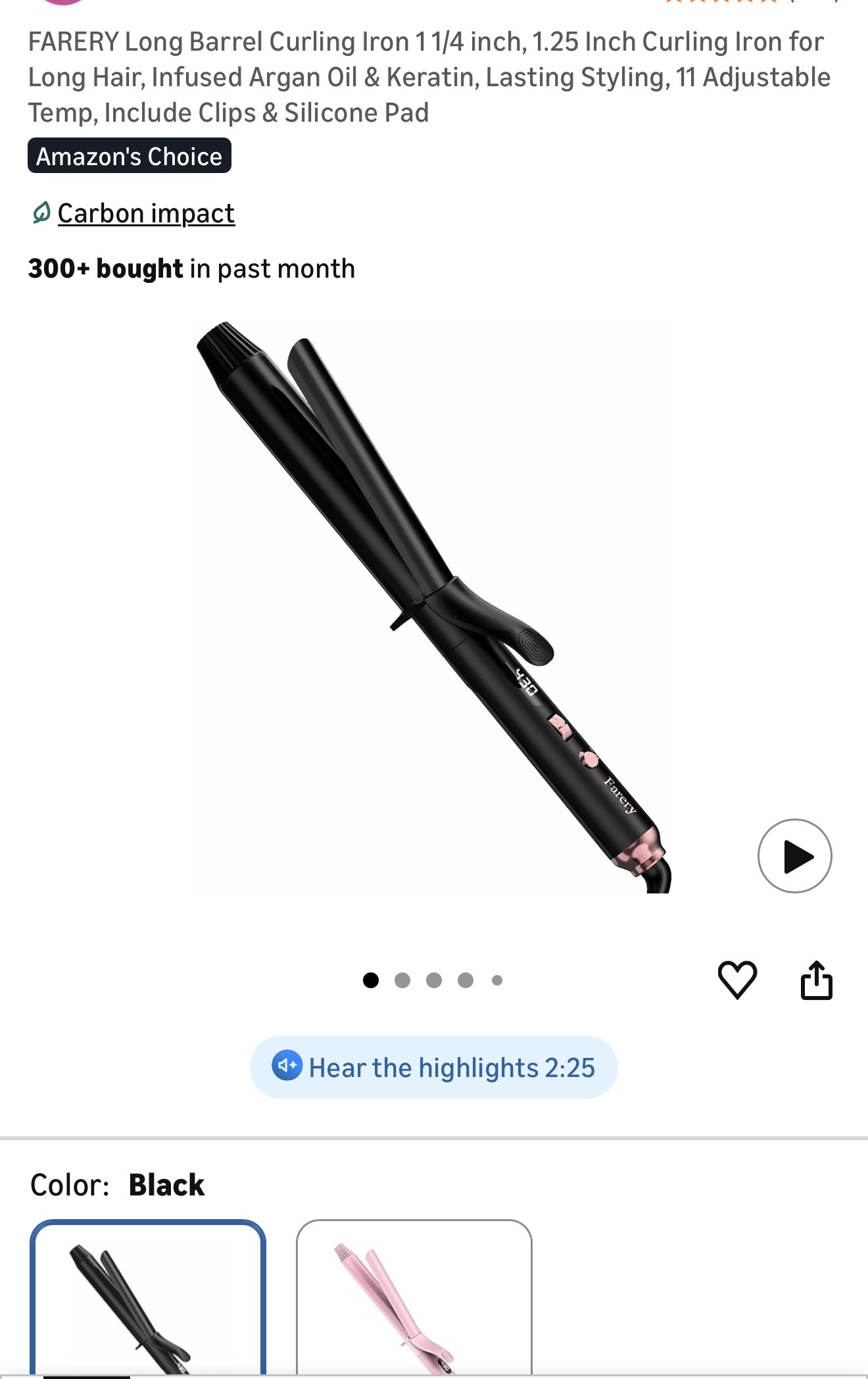Image resolution: width=868 pixels, height=1379 pixels.
Task: Add curling iron to wish list
Action: coord(737,980)
